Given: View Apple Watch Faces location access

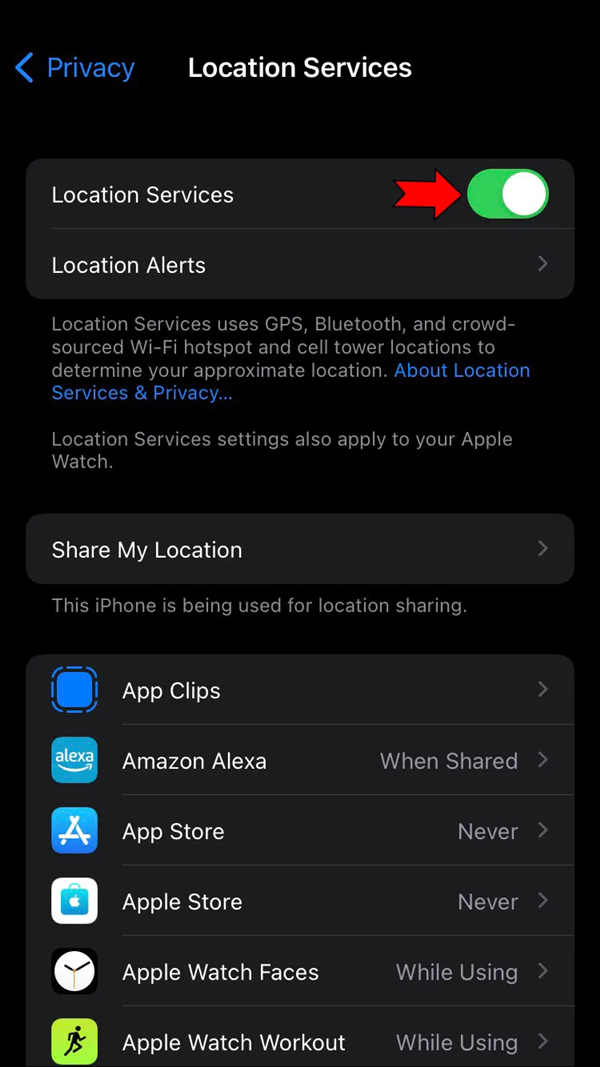Looking at the screenshot, I should click(x=300, y=972).
